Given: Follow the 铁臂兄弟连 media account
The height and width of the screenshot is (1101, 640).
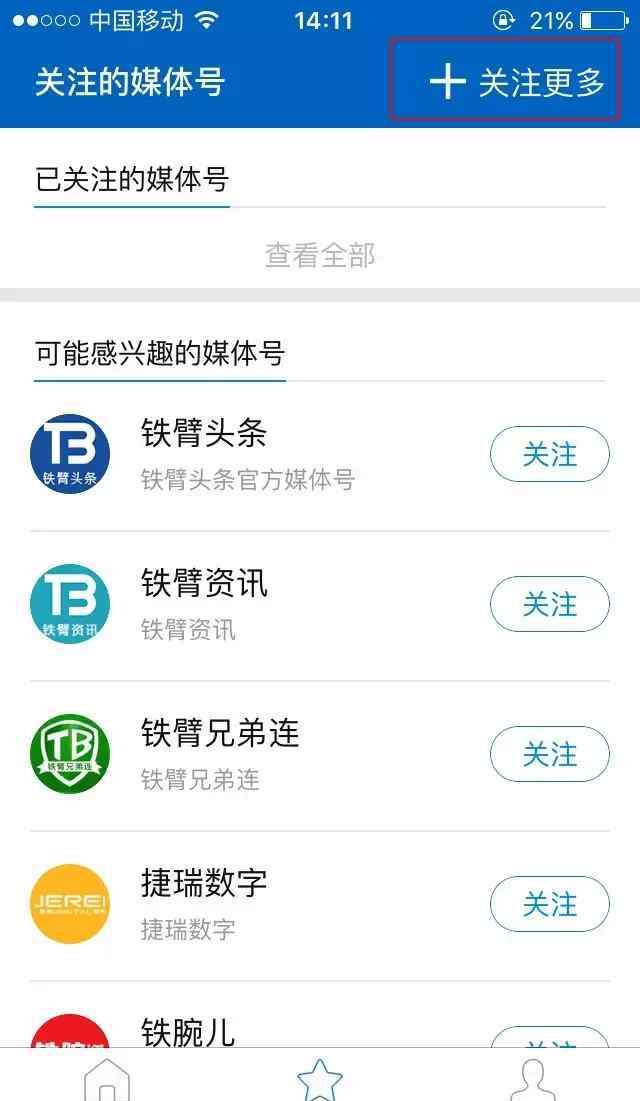Looking at the screenshot, I should coord(549,754).
